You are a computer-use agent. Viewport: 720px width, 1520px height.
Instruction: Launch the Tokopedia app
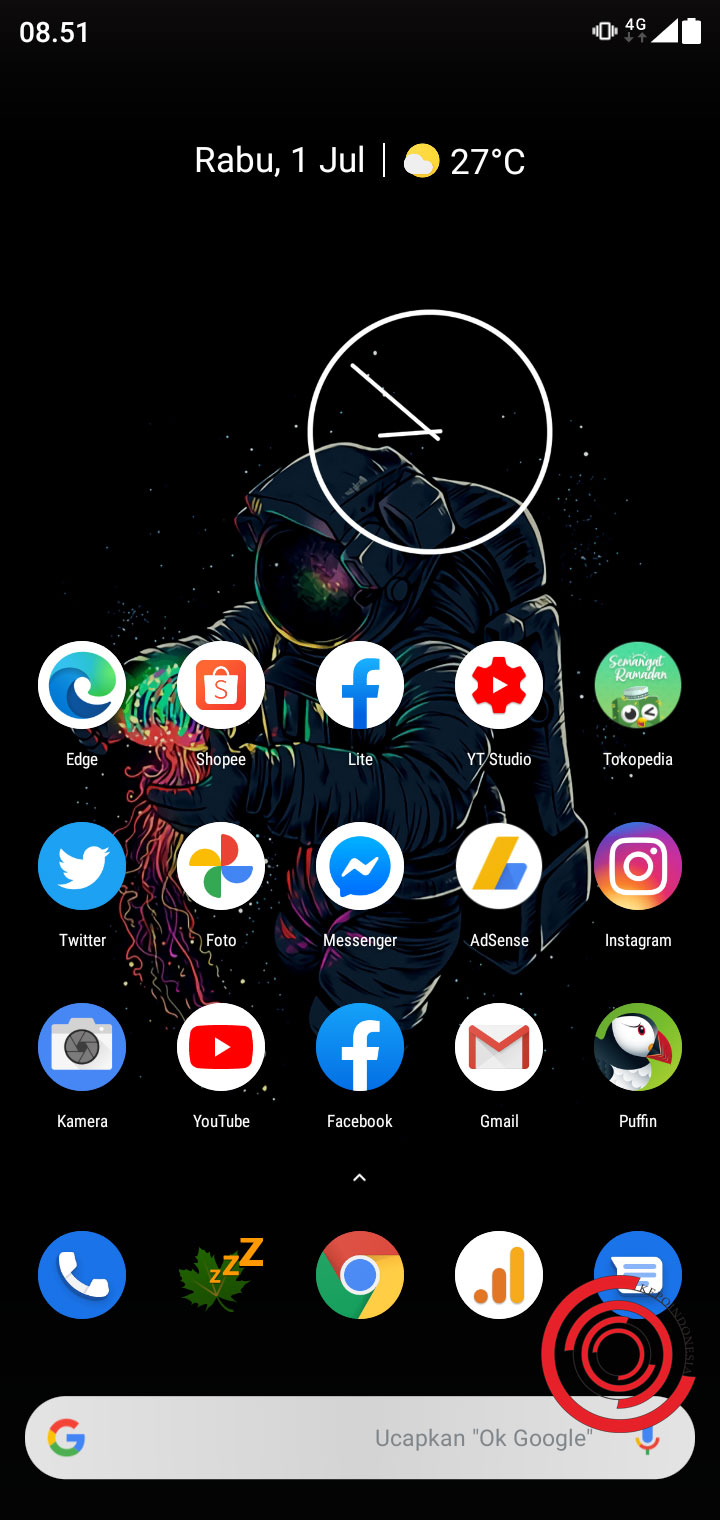click(x=638, y=686)
